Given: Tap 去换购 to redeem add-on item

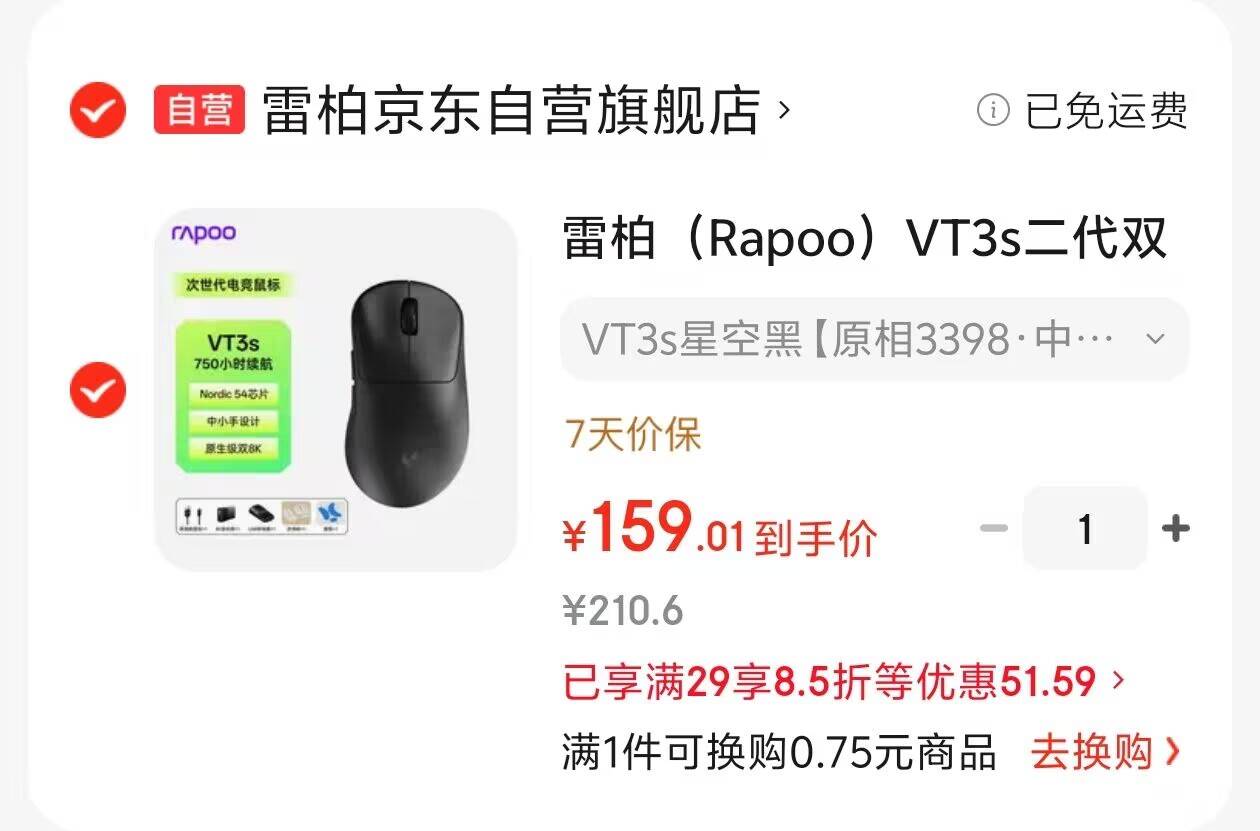Looking at the screenshot, I should pos(1105,753).
